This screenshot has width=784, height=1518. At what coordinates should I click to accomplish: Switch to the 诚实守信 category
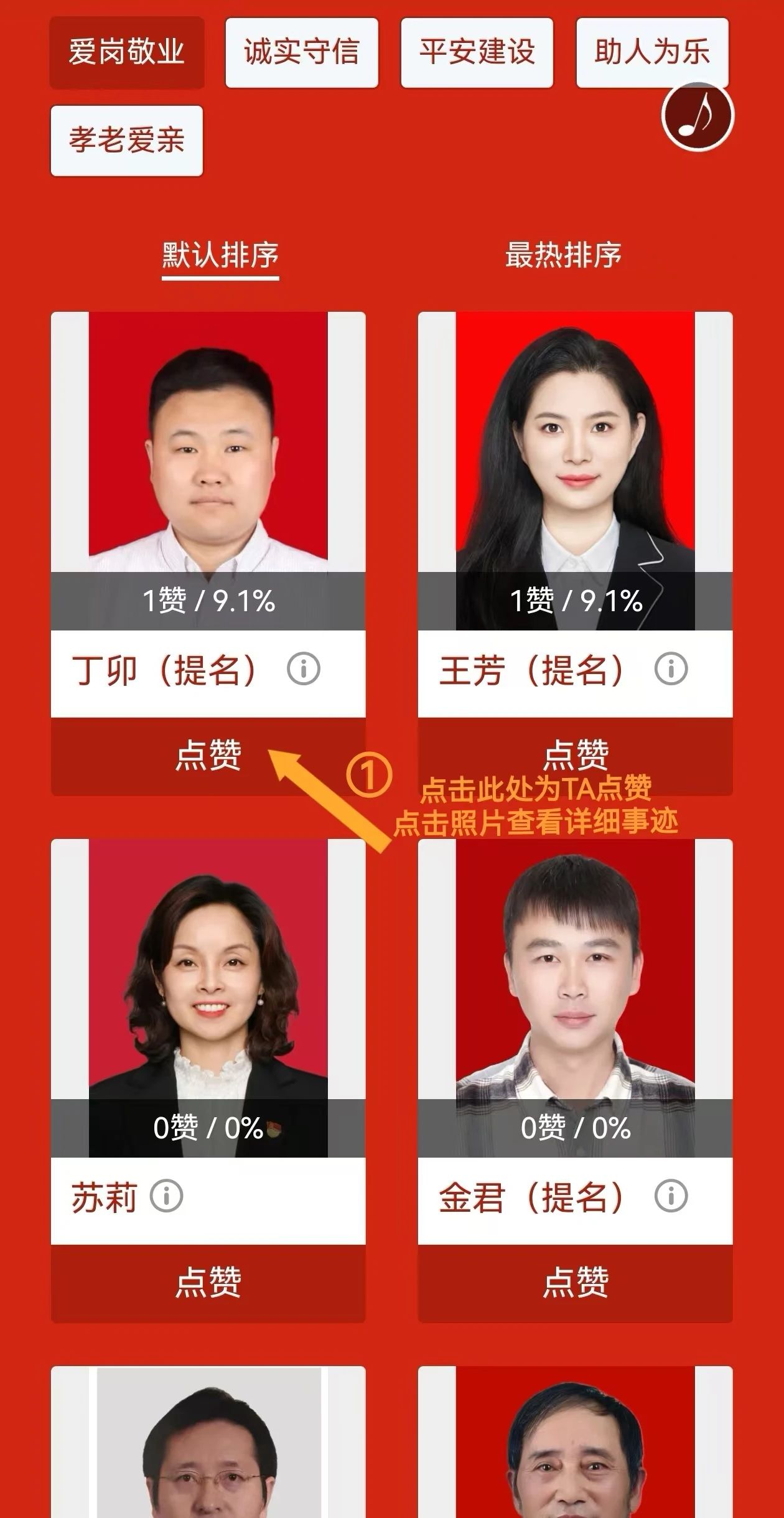(x=302, y=52)
